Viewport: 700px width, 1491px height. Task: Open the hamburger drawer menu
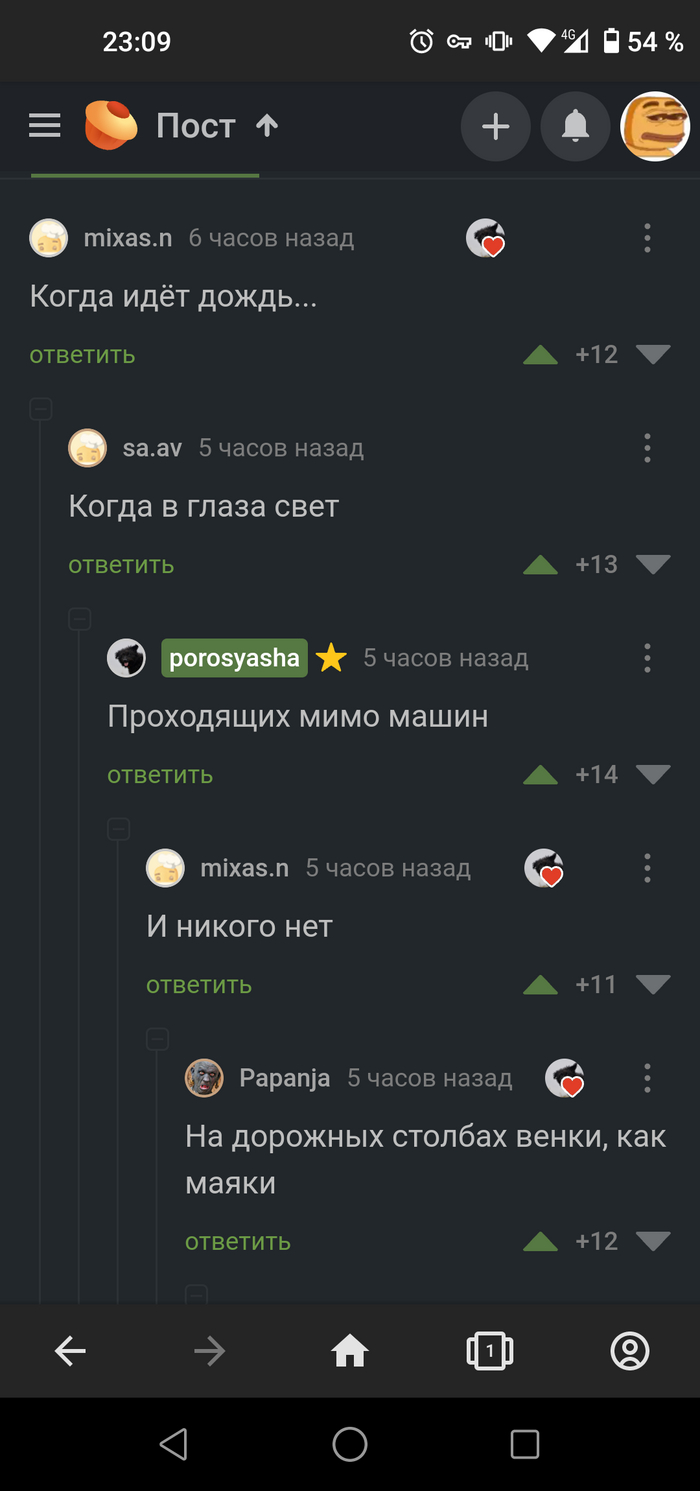pyautogui.click(x=45, y=126)
